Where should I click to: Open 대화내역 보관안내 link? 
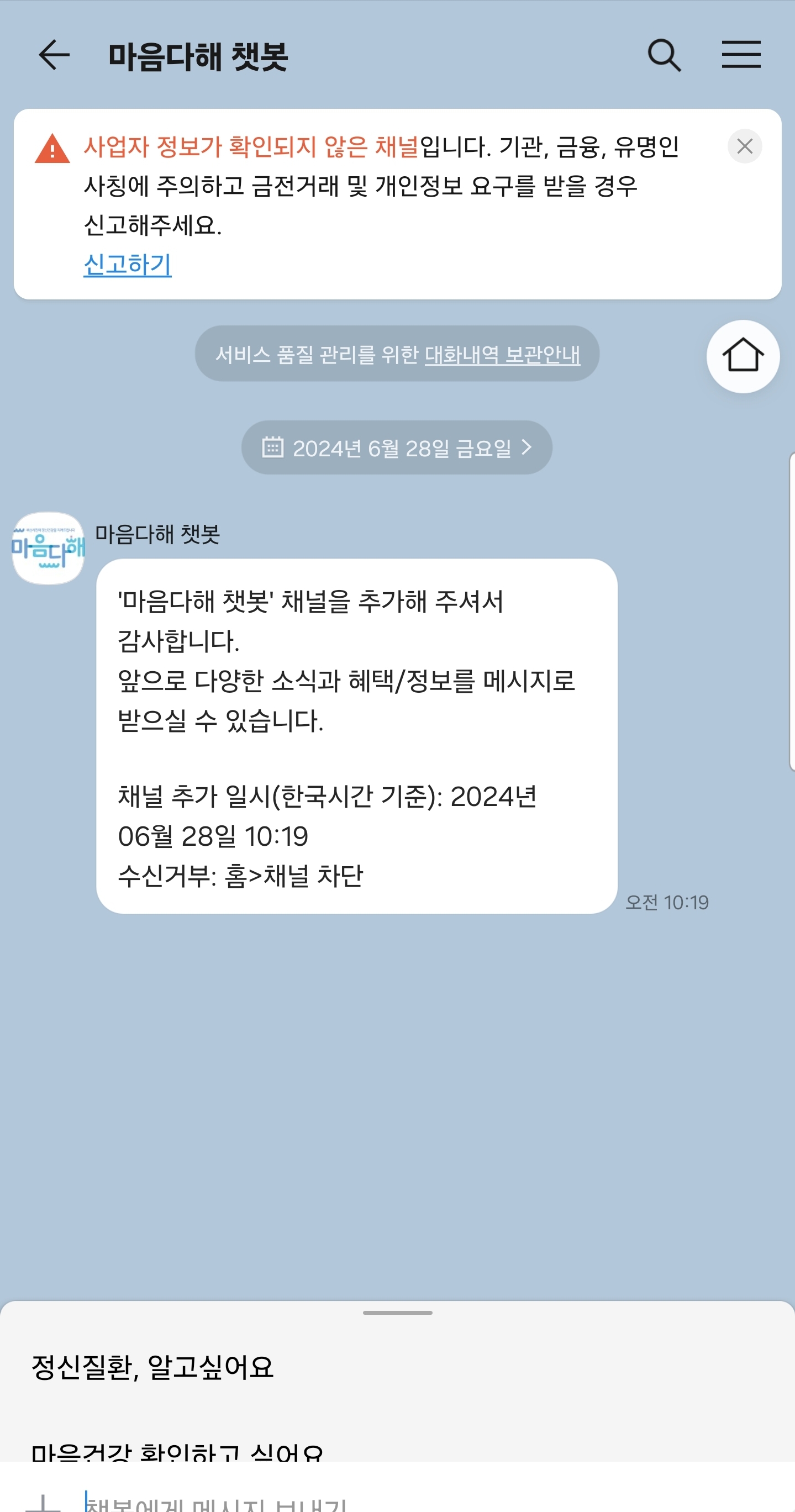click(502, 354)
